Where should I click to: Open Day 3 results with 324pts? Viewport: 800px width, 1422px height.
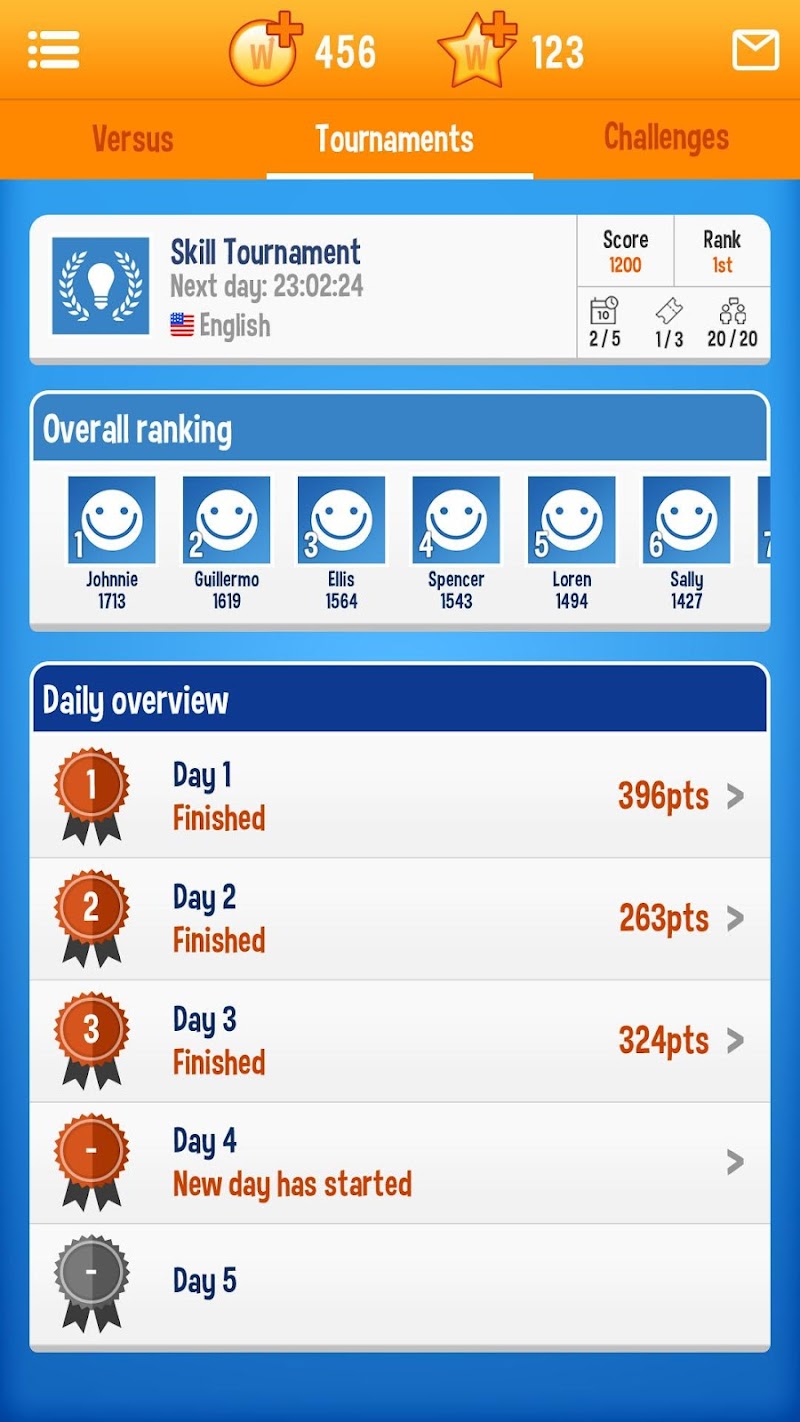[x=400, y=1040]
